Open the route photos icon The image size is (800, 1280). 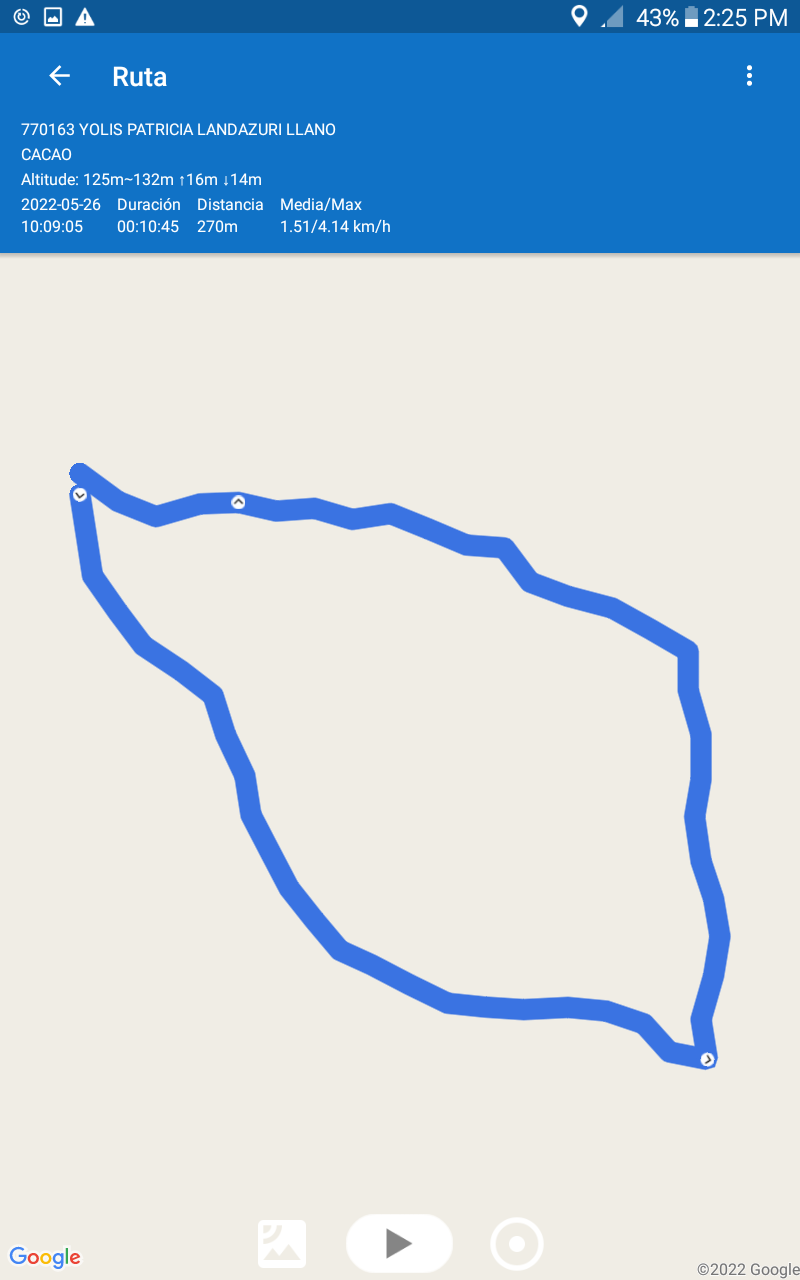tap(282, 1244)
